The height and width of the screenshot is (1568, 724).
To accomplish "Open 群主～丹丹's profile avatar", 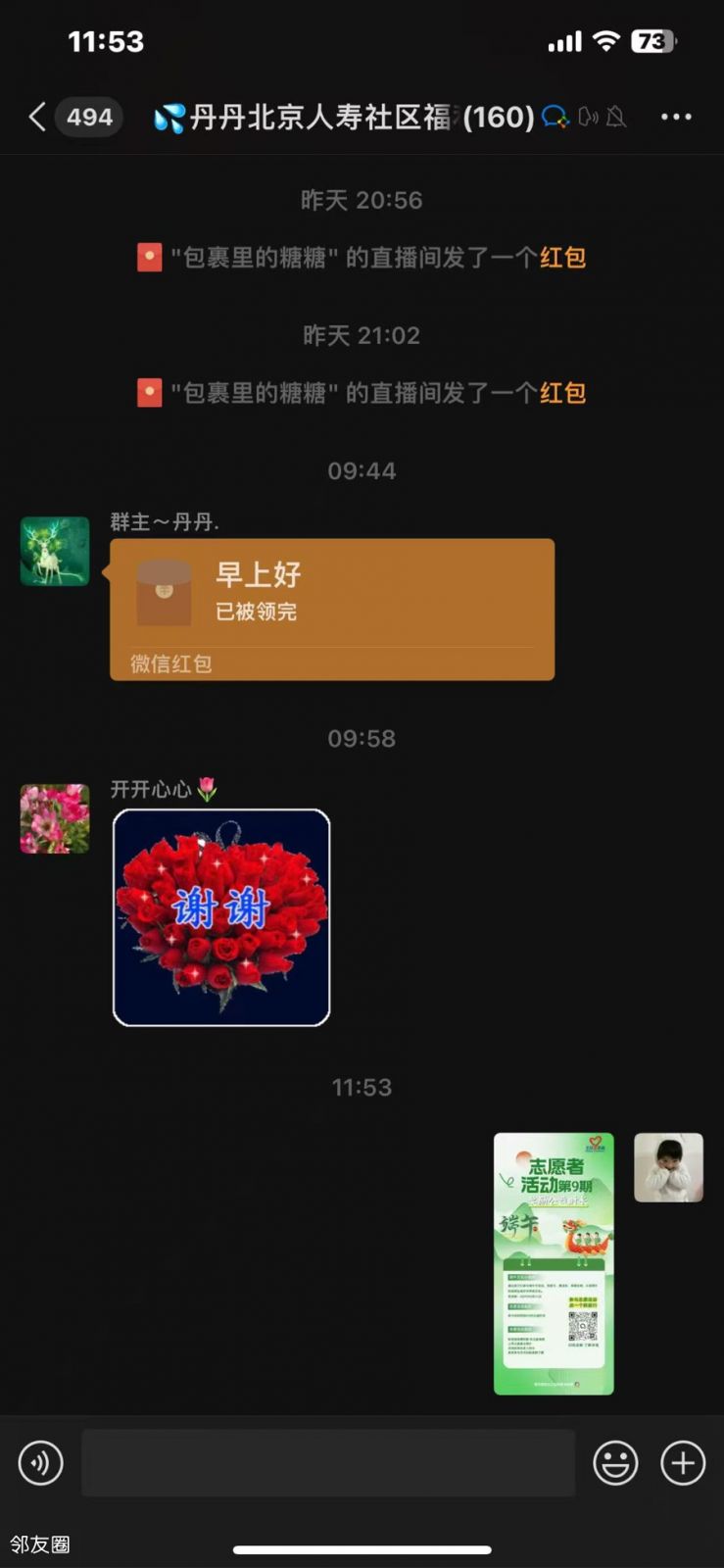I will pyautogui.click(x=55, y=552).
